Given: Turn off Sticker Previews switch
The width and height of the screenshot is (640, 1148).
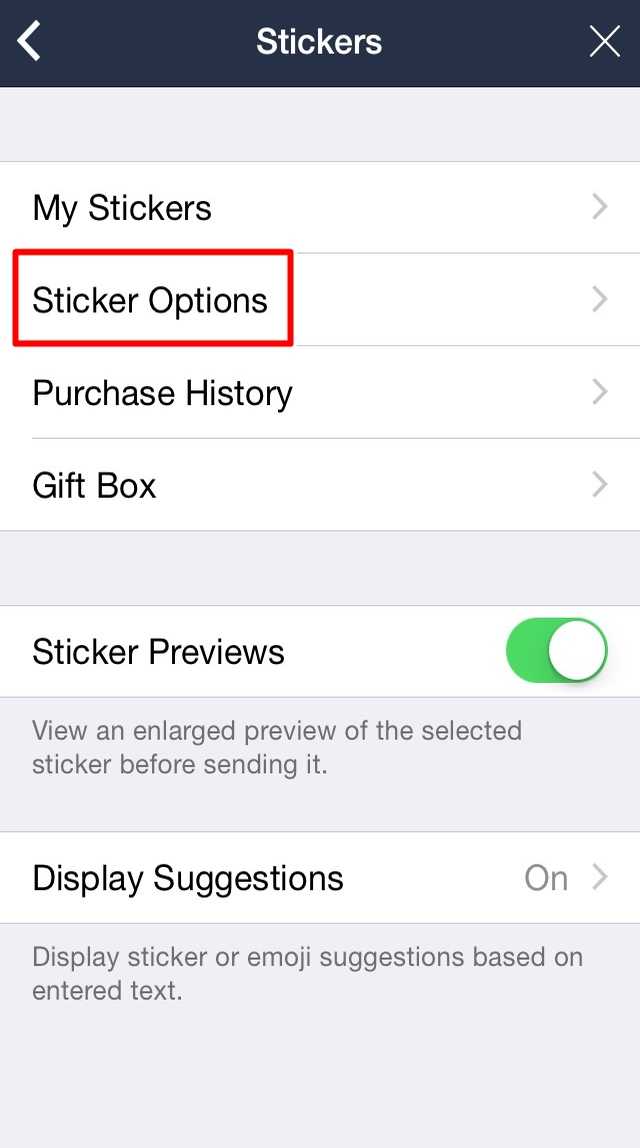Looking at the screenshot, I should 557,651.
